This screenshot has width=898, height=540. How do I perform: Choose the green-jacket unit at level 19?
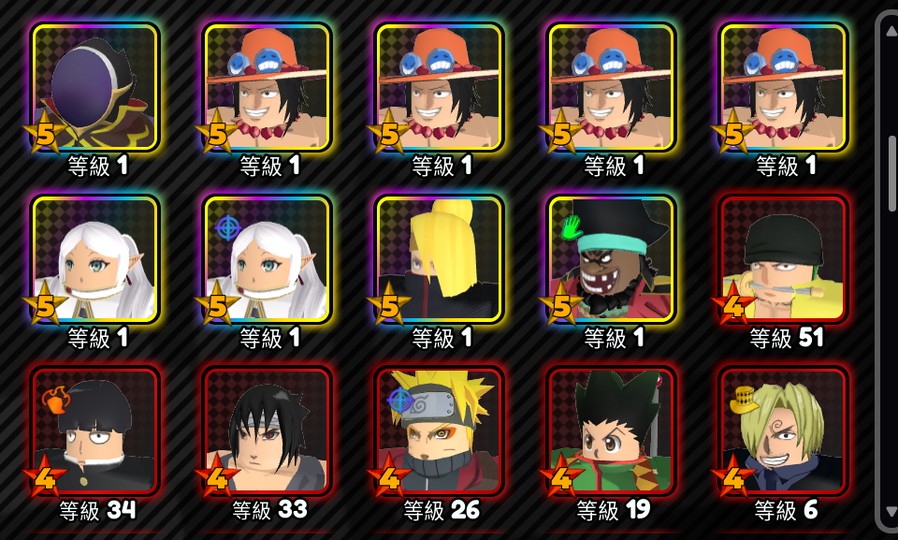(x=611, y=432)
